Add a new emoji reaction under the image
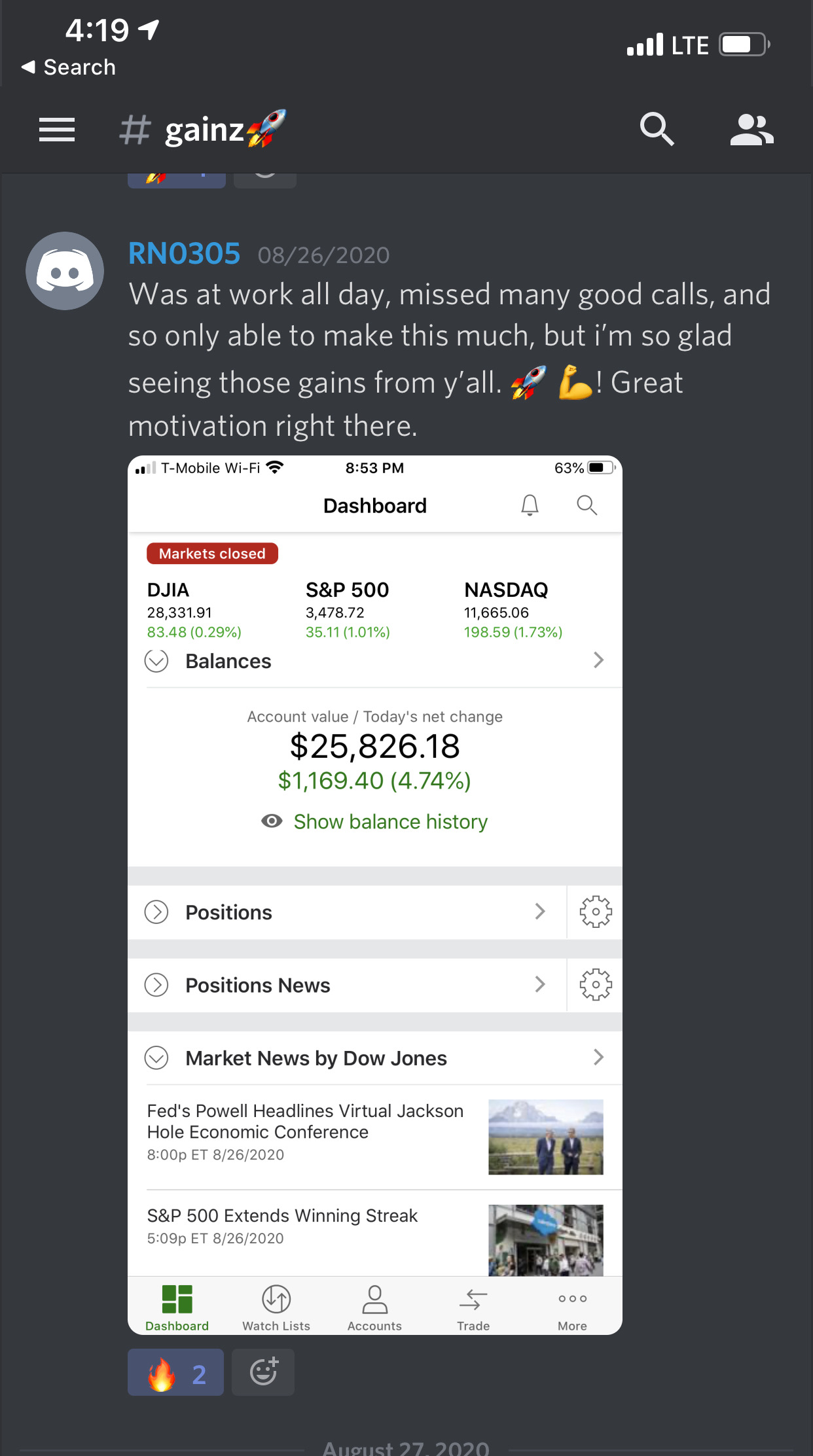 [263, 1372]
